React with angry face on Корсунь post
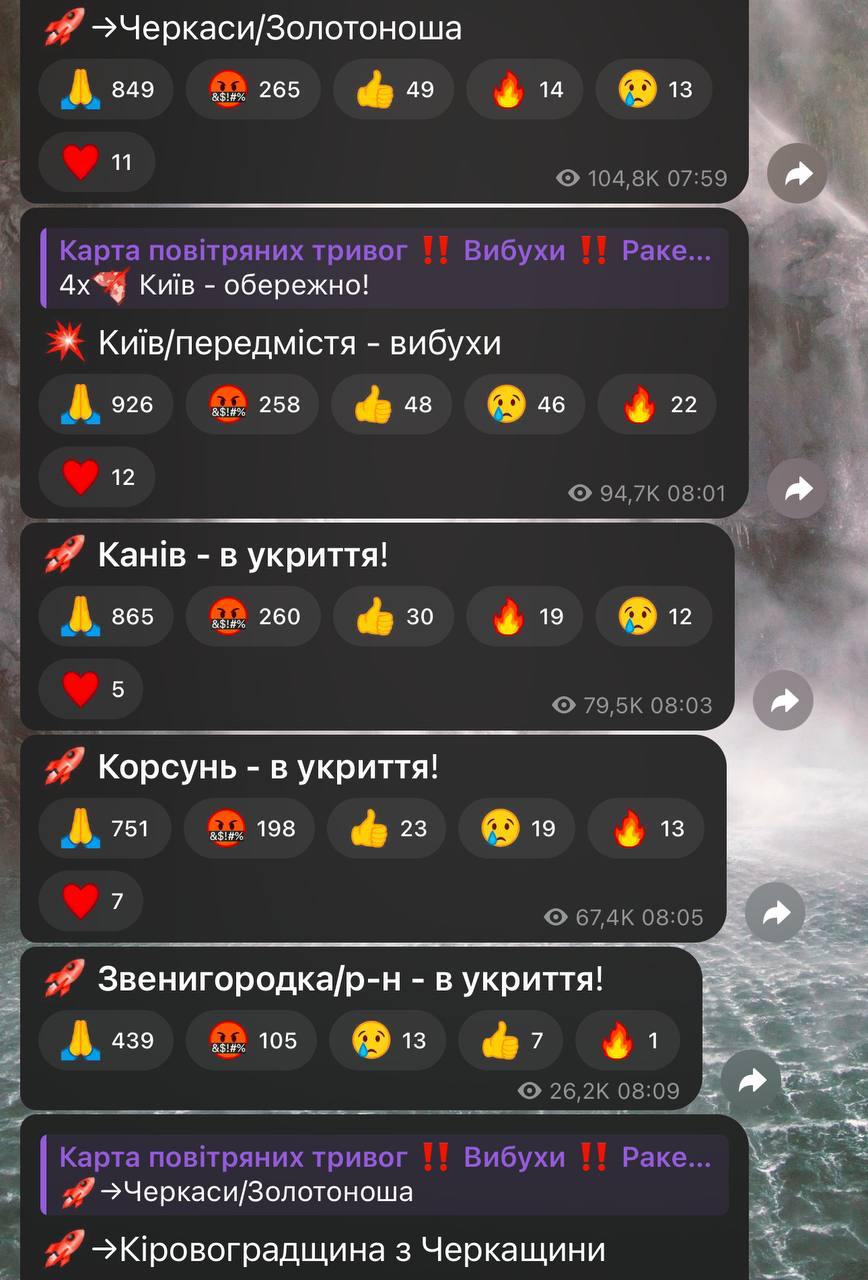Viewport: 868px width, 1280px height. [250, 828]
